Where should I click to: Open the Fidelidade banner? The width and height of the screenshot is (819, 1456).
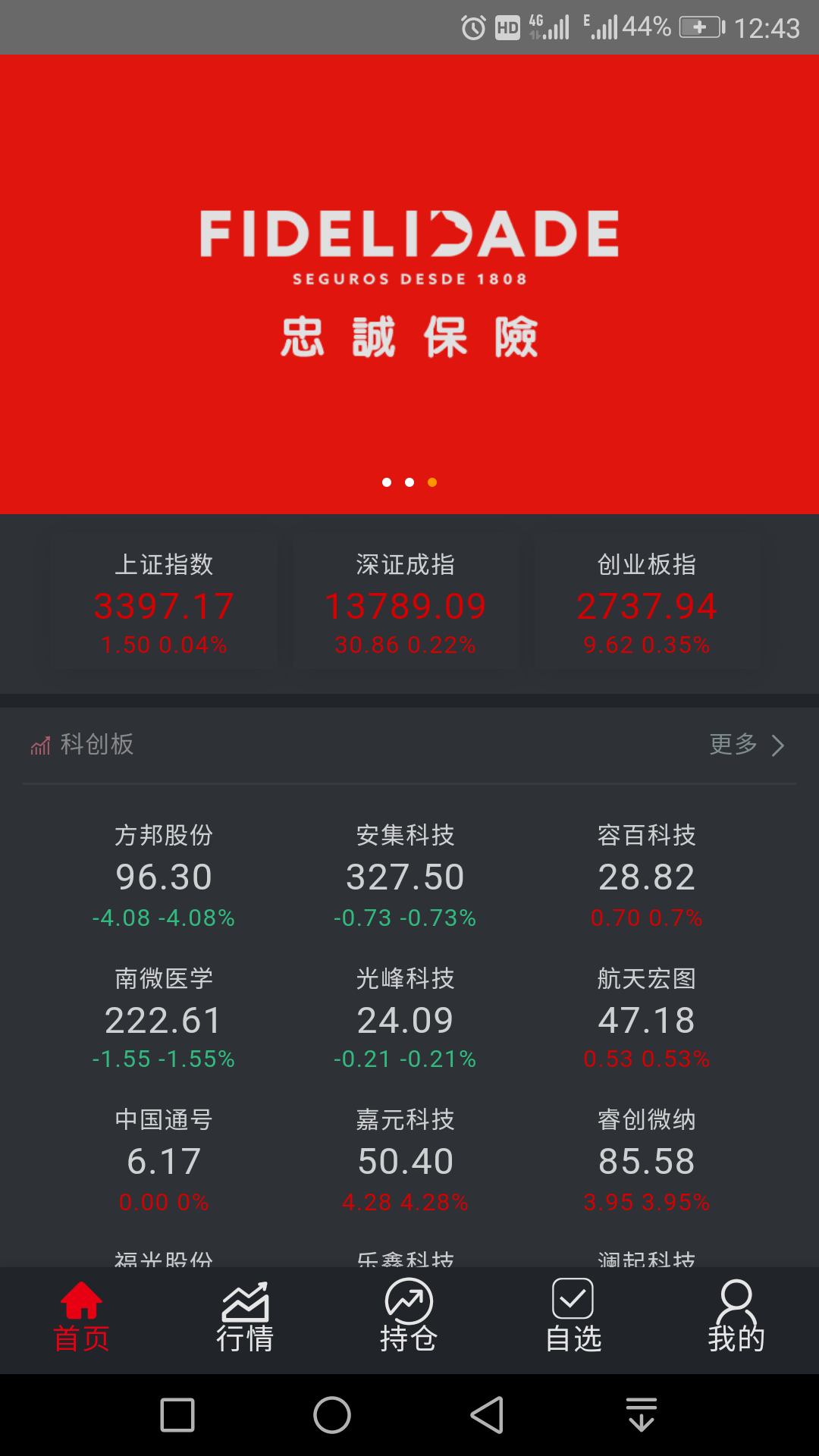(x=409, y=284)
